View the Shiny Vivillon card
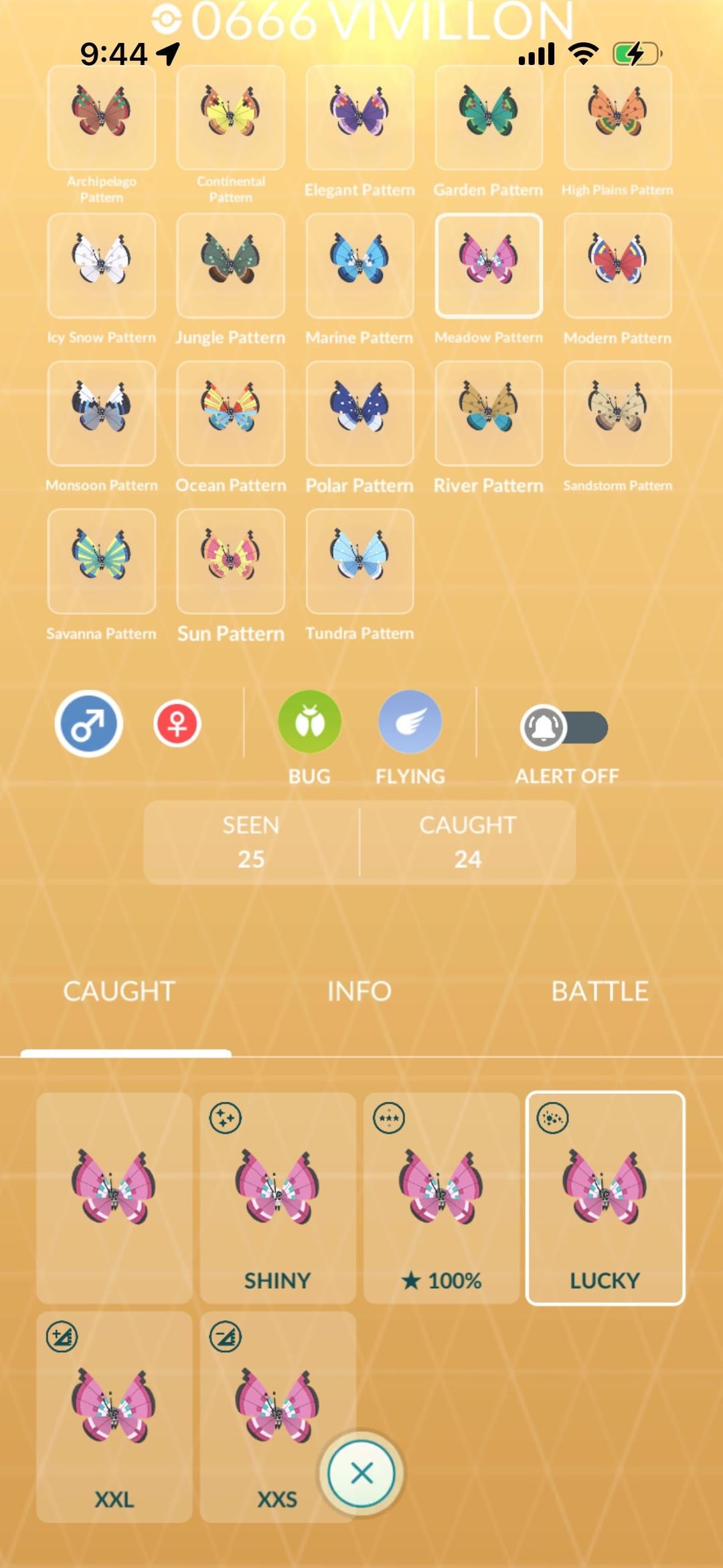 tap(277, 1198)
